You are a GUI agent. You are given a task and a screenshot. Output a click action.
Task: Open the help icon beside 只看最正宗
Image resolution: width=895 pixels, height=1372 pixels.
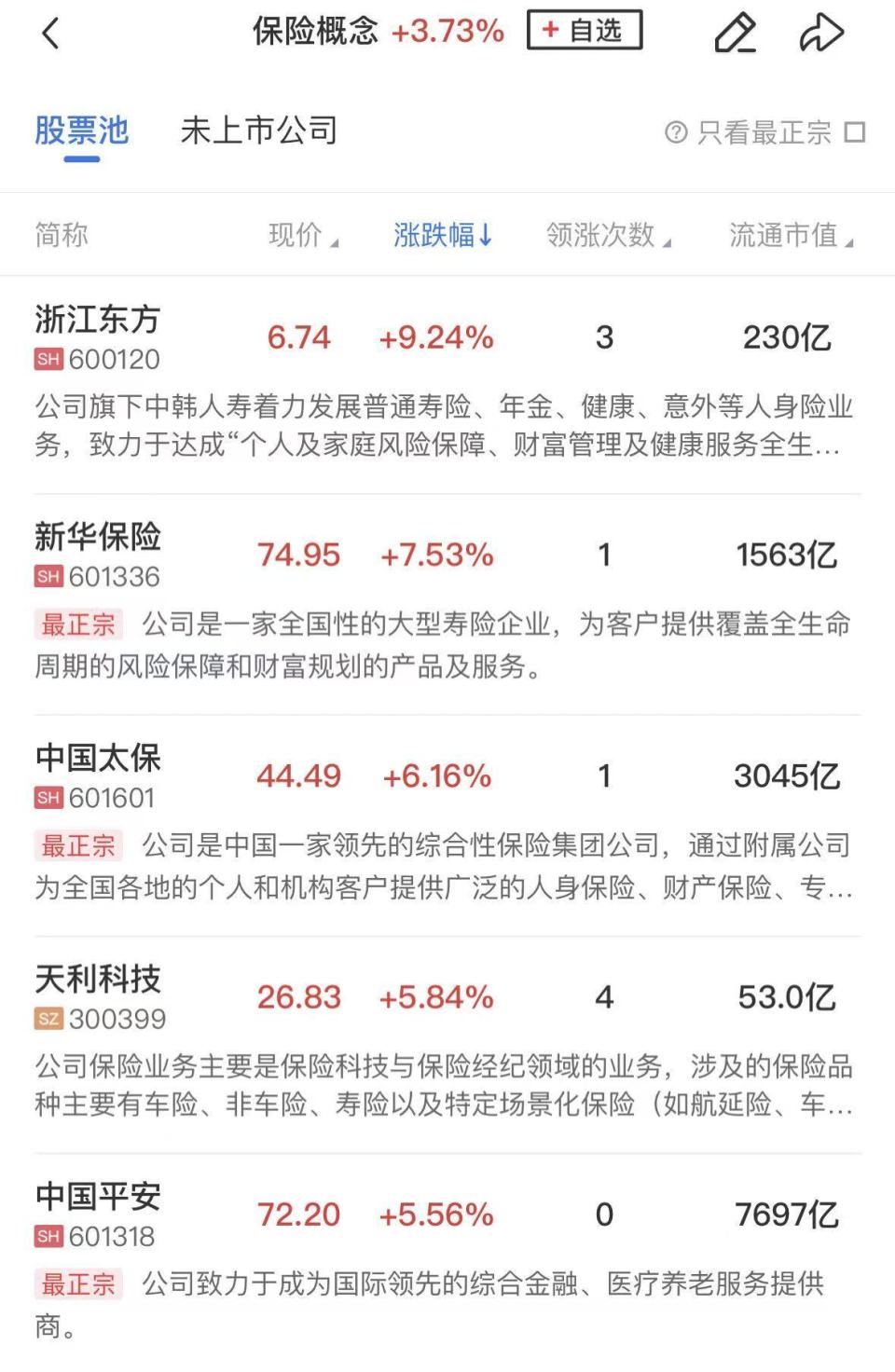point(675,131)
